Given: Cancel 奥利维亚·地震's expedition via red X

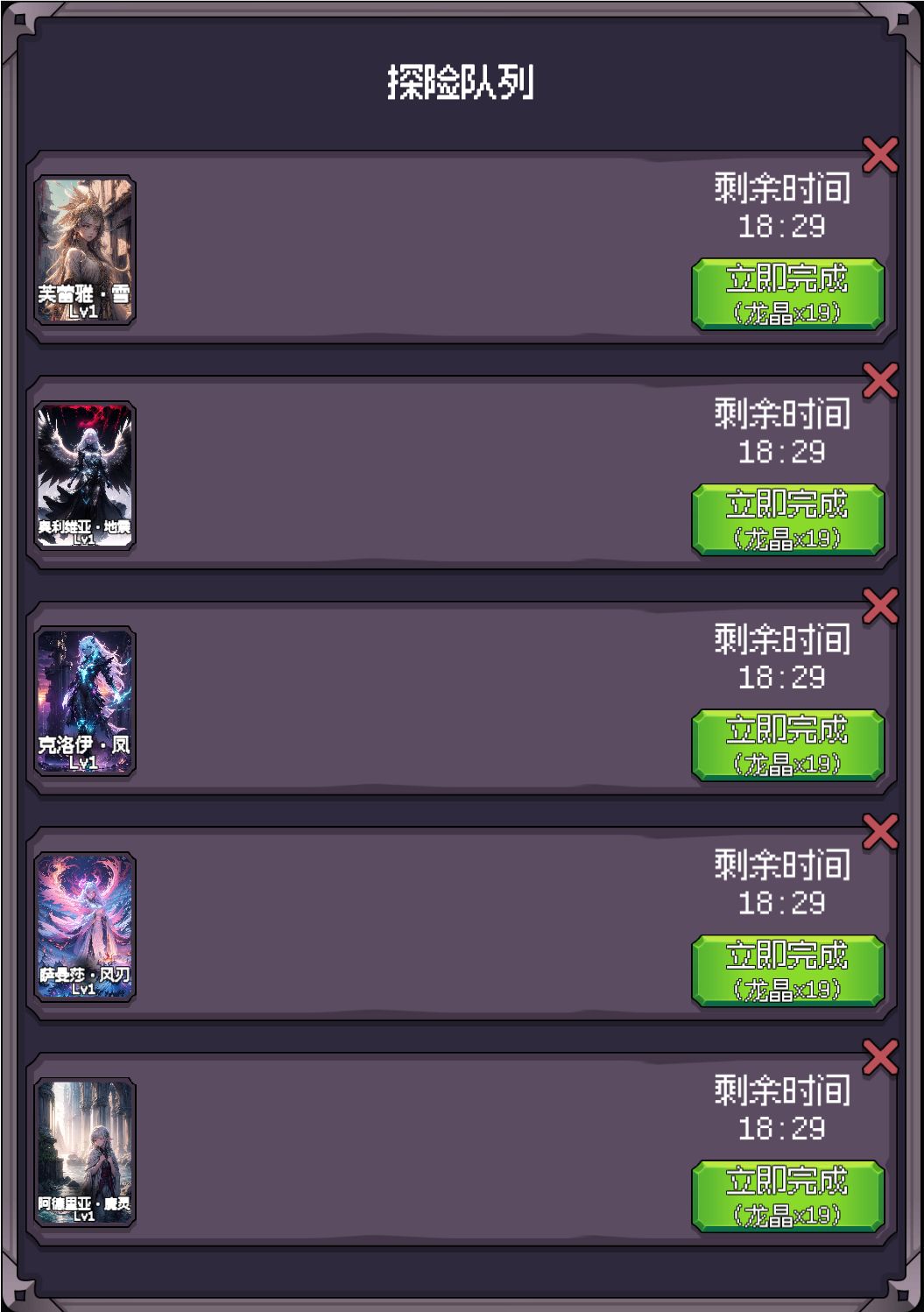Looking at the screenshot, I should tap(878, 379).
